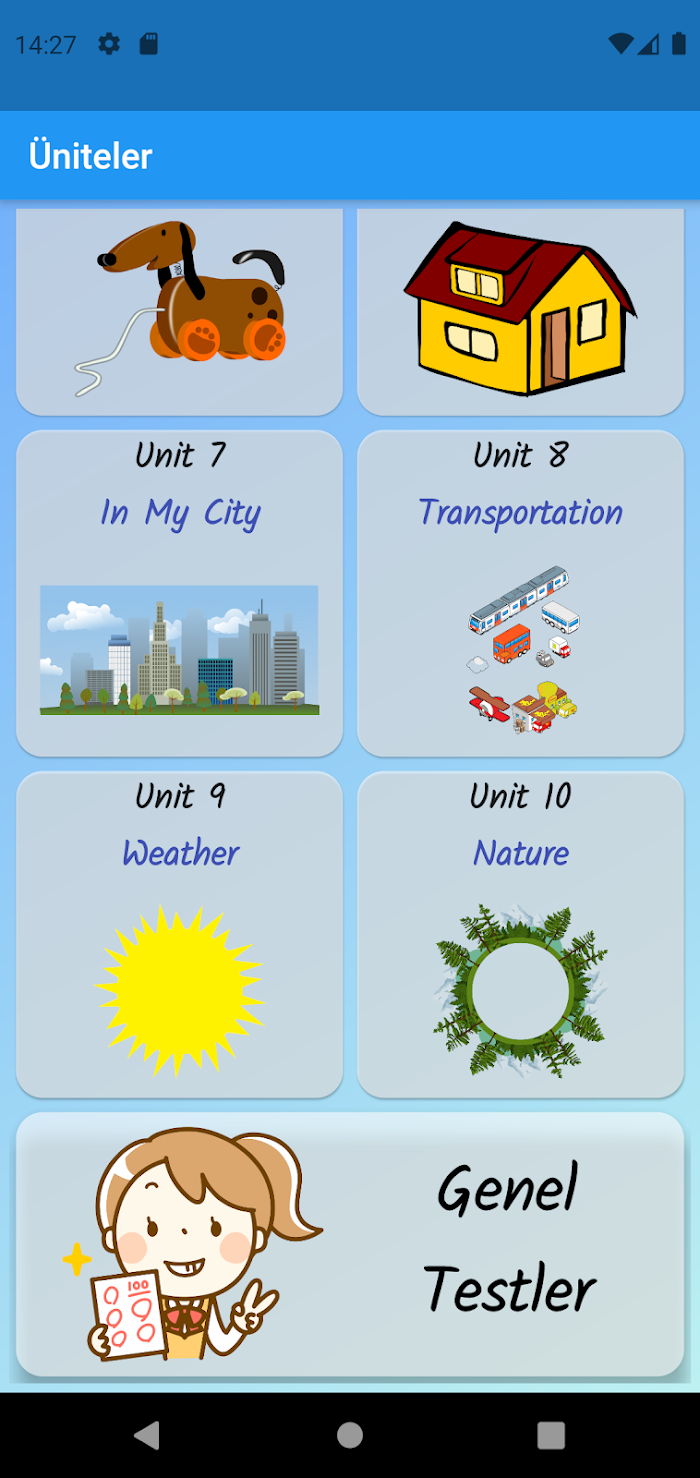Open the toy dog unit card
The width and height of the screenshot is (700, 1478).
click(x=180, y=310)
